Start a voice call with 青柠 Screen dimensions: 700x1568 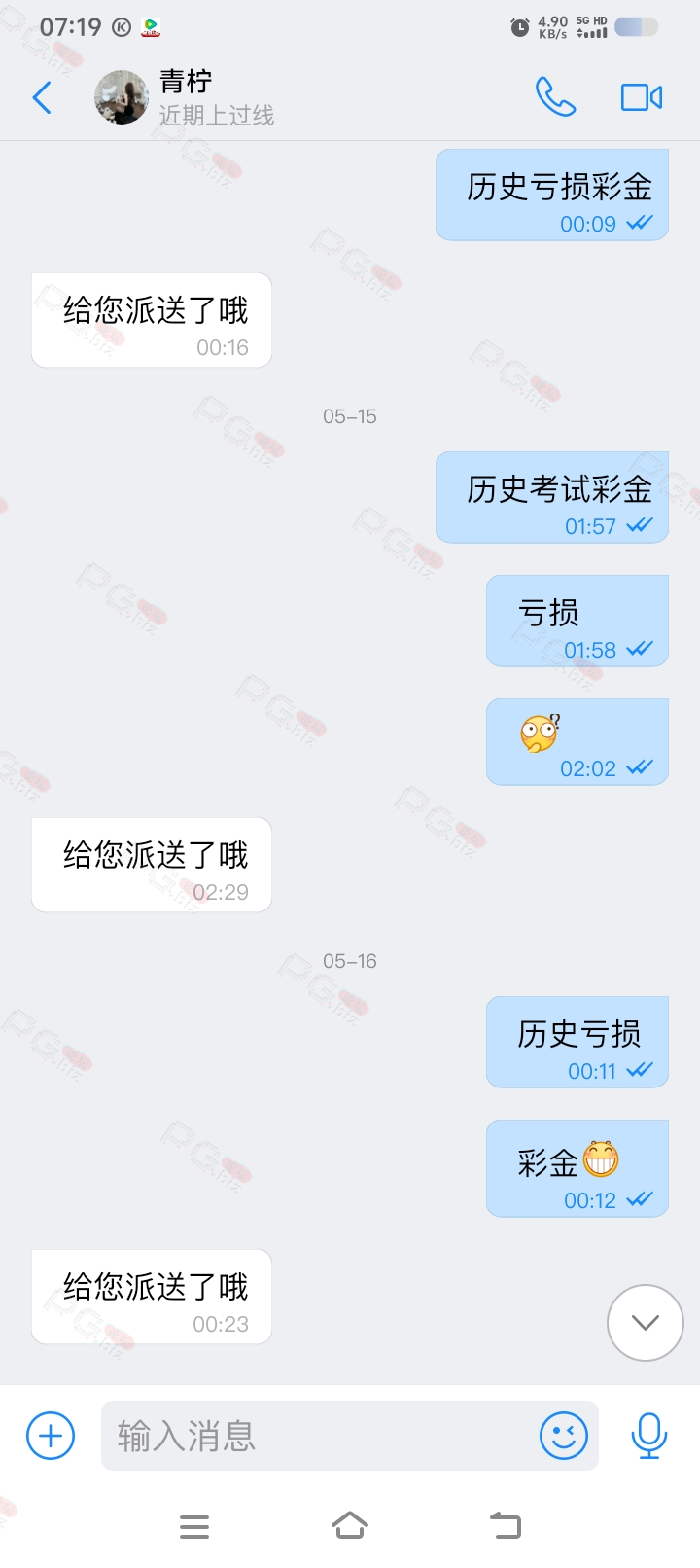coord(555,97)
